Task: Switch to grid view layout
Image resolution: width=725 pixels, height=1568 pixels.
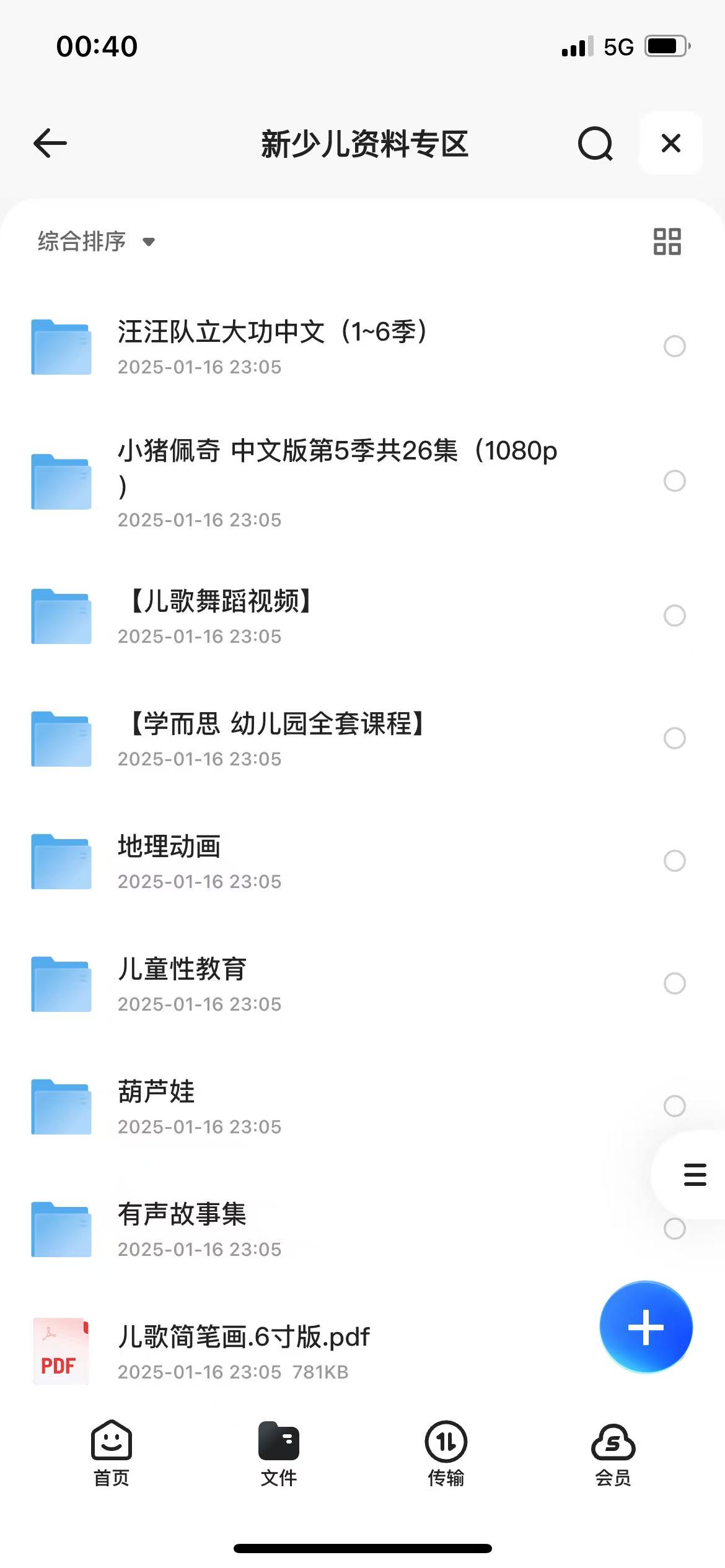Action: [667, 242]
